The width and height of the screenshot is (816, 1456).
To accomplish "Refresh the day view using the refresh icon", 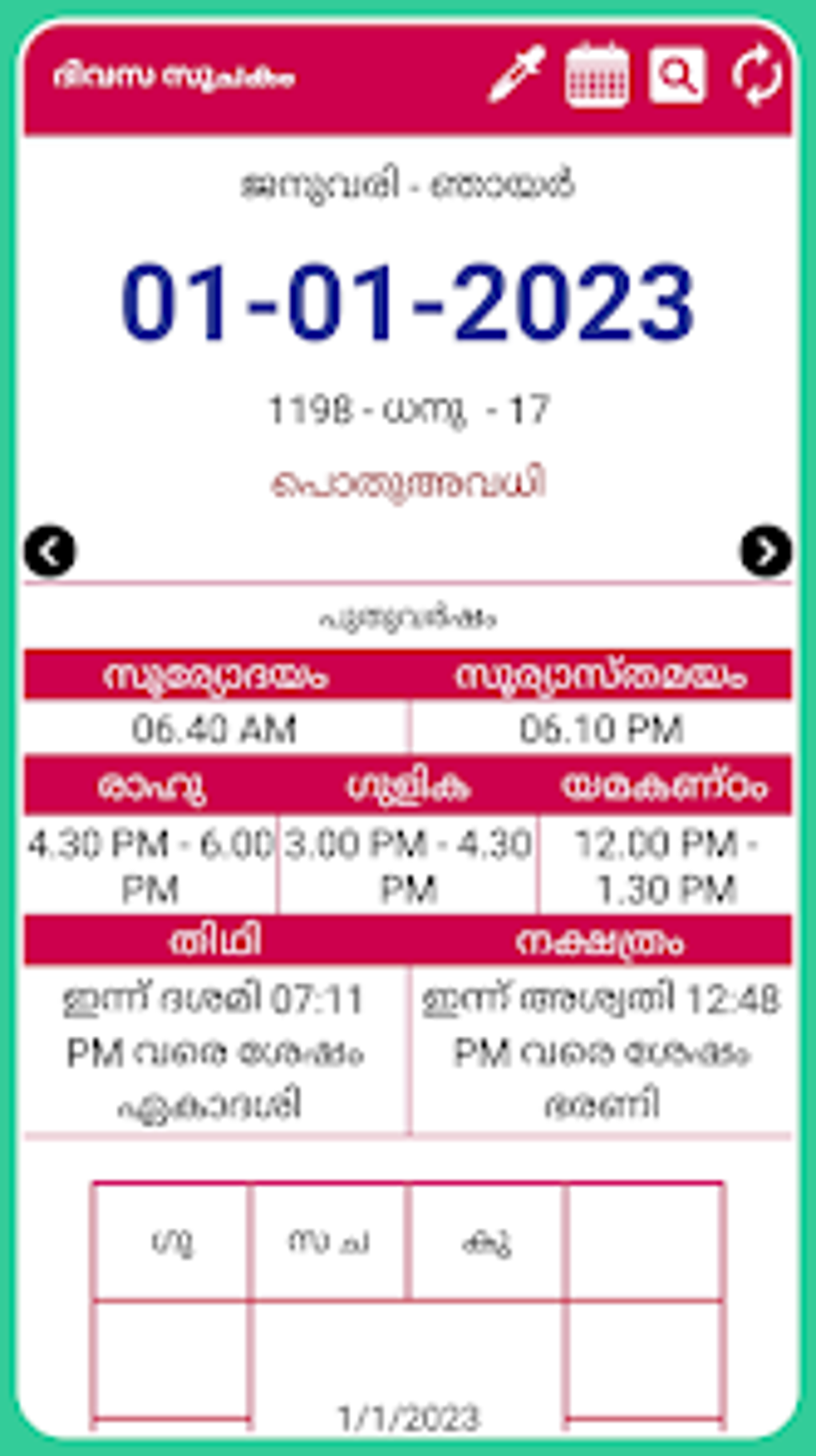I will pos(755,78).
